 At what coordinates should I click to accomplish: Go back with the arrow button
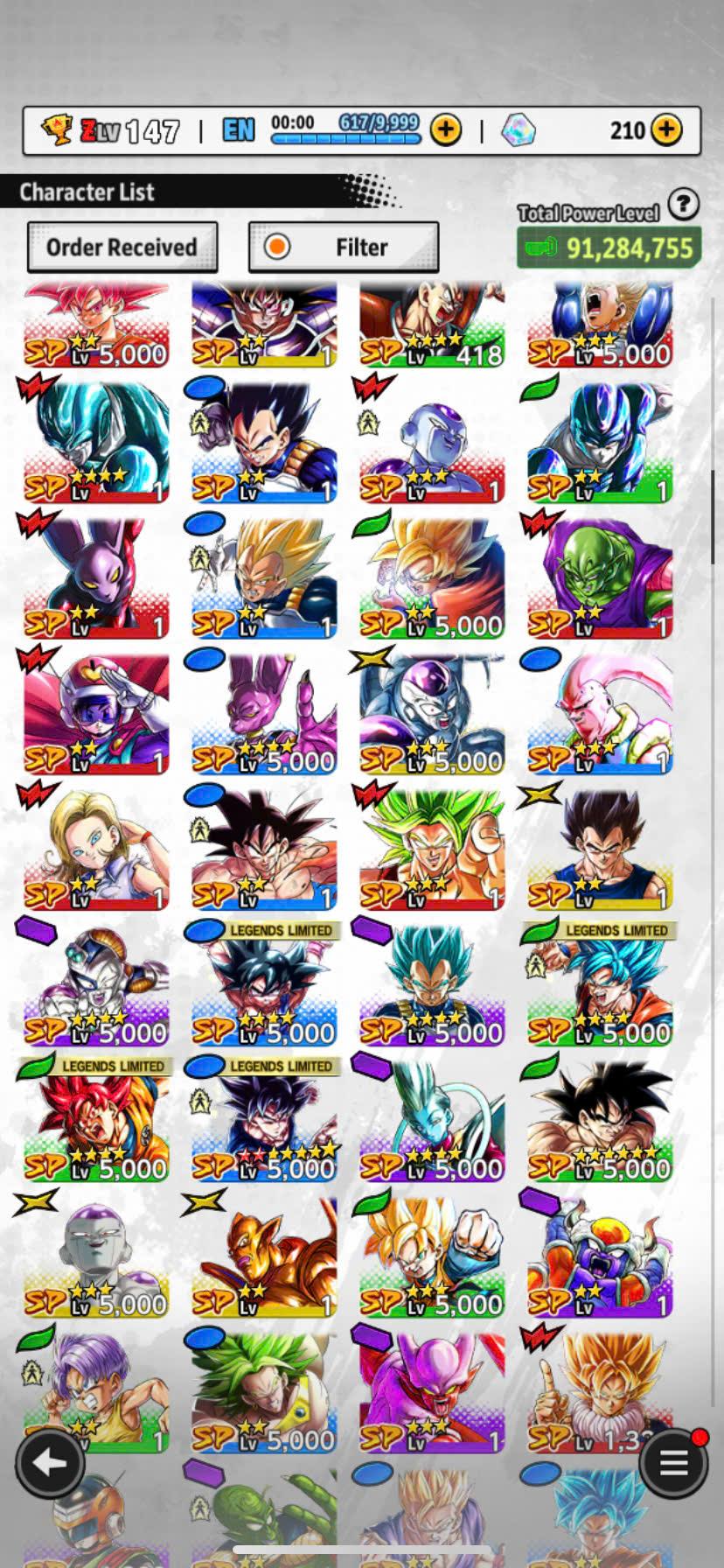49,1462
